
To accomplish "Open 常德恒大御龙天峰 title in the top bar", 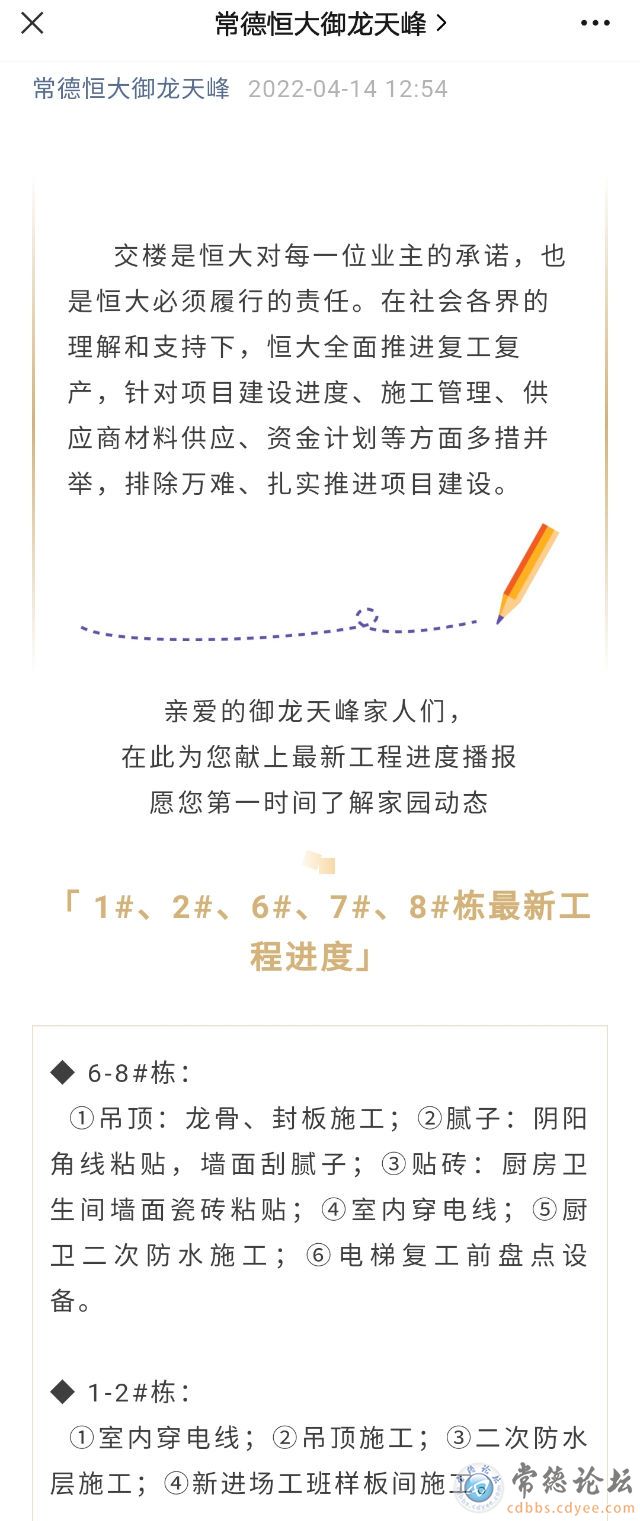I will (x=330, y=23).
